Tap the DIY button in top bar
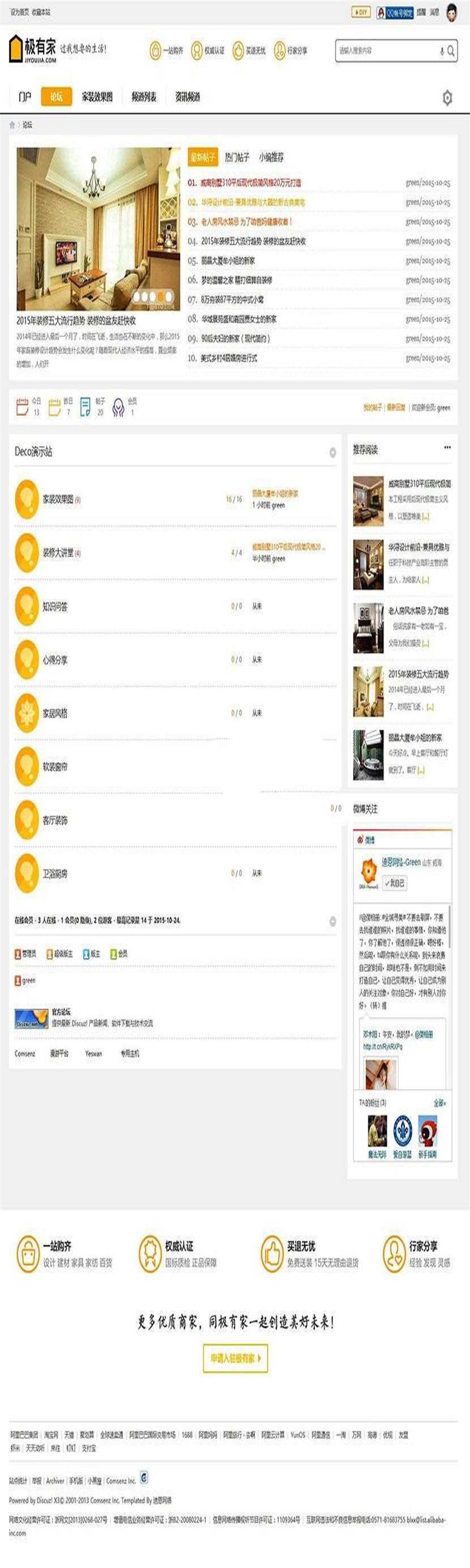Viewport: 470px width, 1568px height. (x=360, y=12)
